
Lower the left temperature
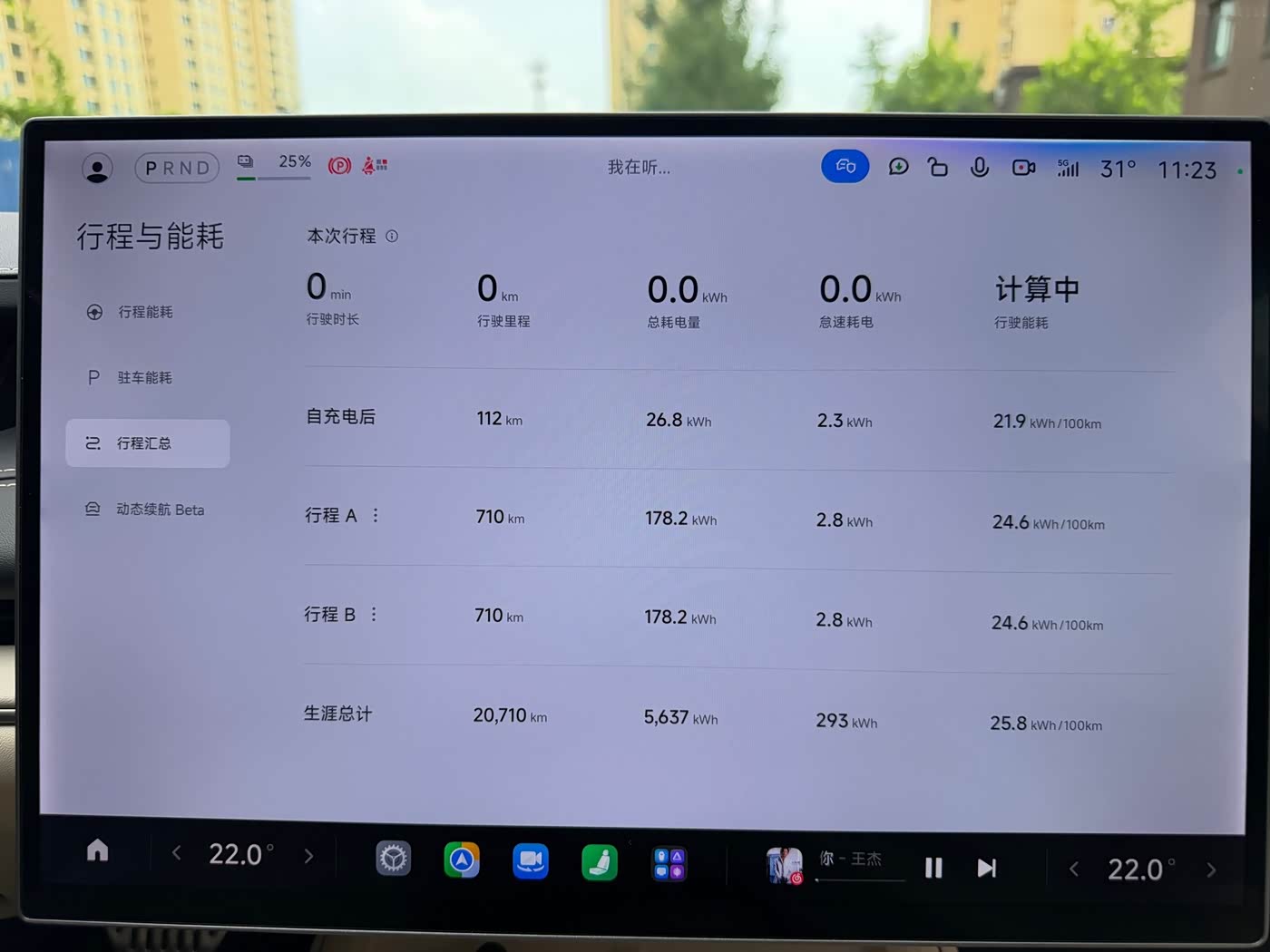[x=177, y=853]
